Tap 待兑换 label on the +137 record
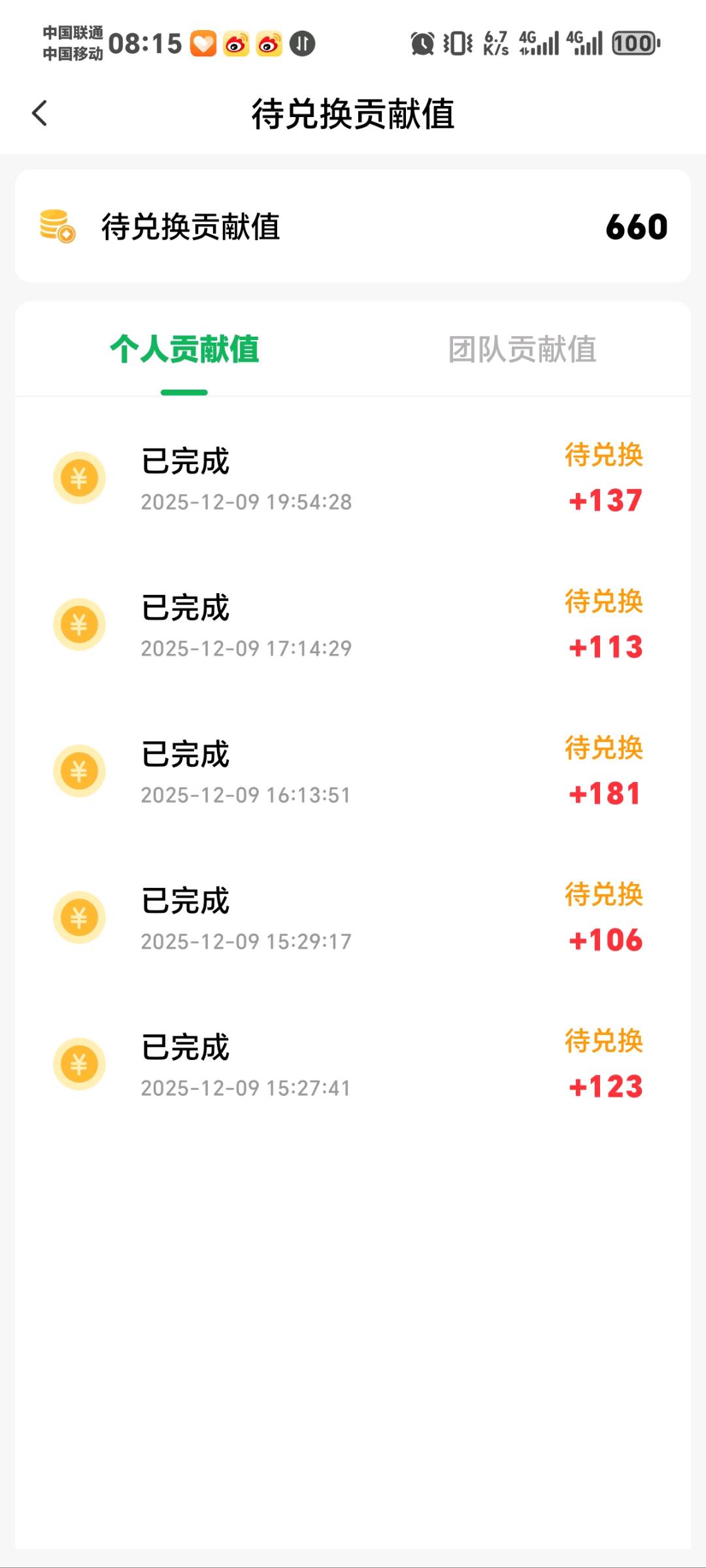 [604, 456]
